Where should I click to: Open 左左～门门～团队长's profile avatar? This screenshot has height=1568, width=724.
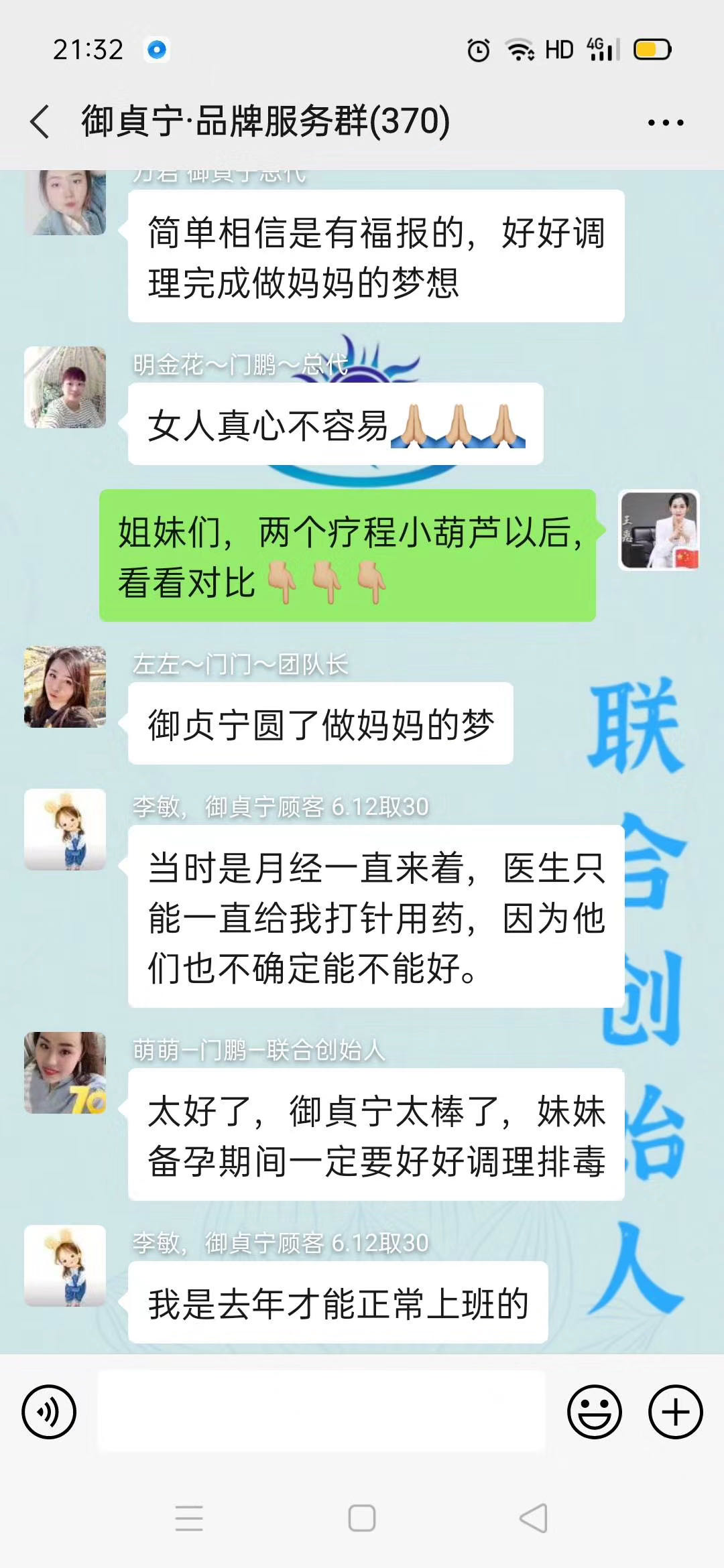pos(65,687)
